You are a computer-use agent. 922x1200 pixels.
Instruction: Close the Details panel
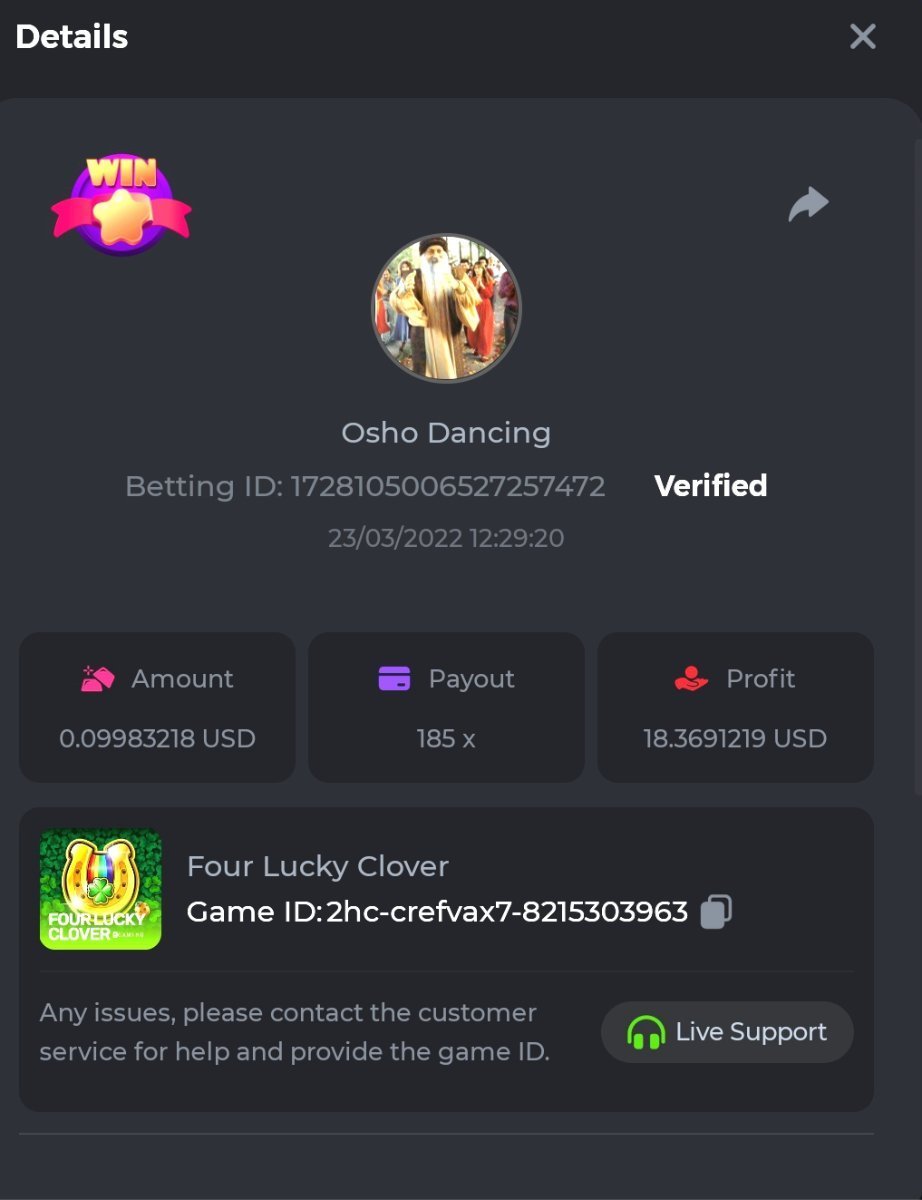click(862, 37)
